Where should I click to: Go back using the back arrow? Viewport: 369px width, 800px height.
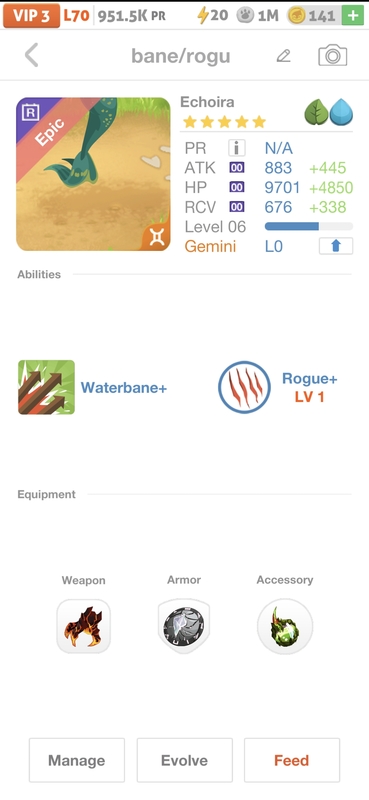(x=32, y=55)
